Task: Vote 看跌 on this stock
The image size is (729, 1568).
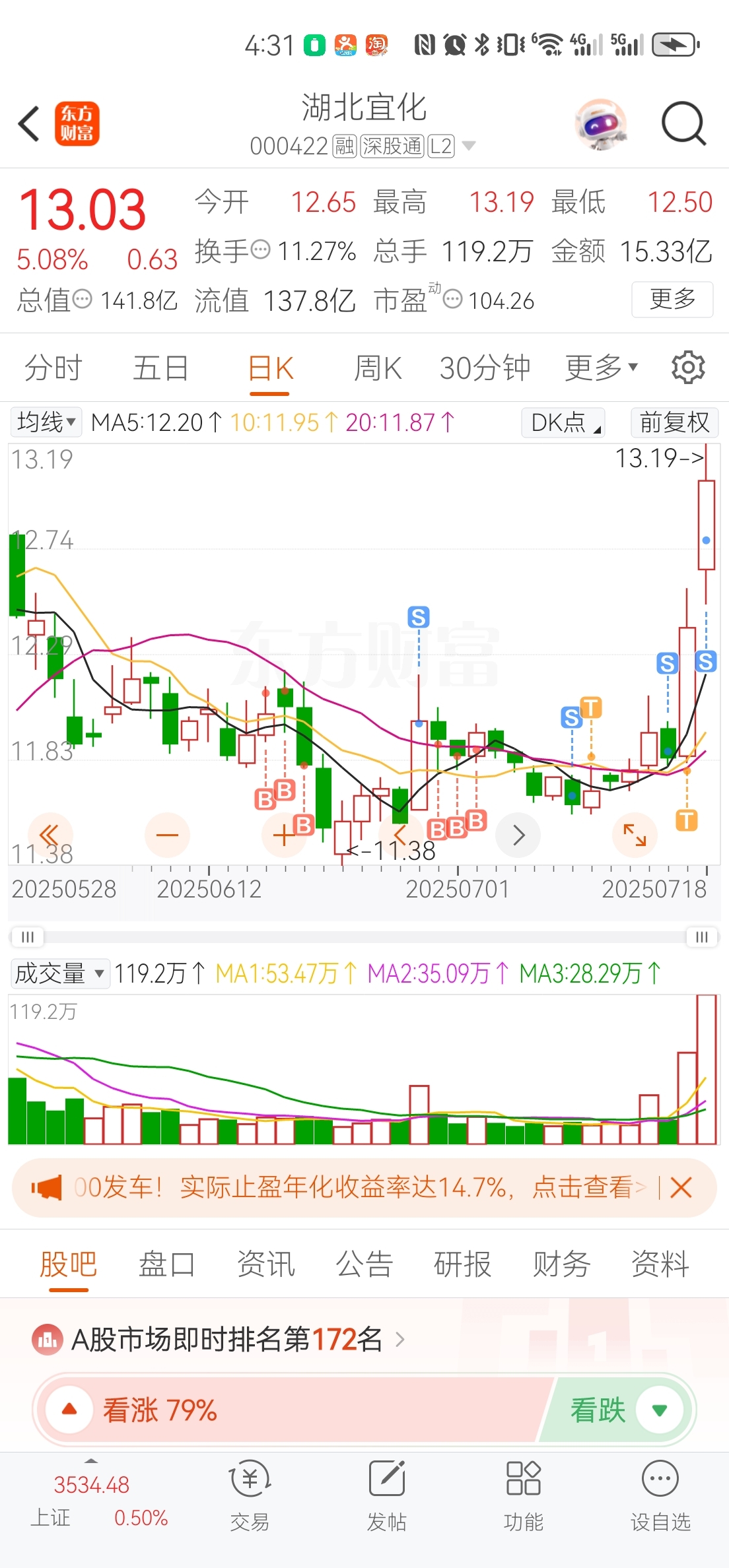Action: pyautogui.click(x=617, y=1410)
